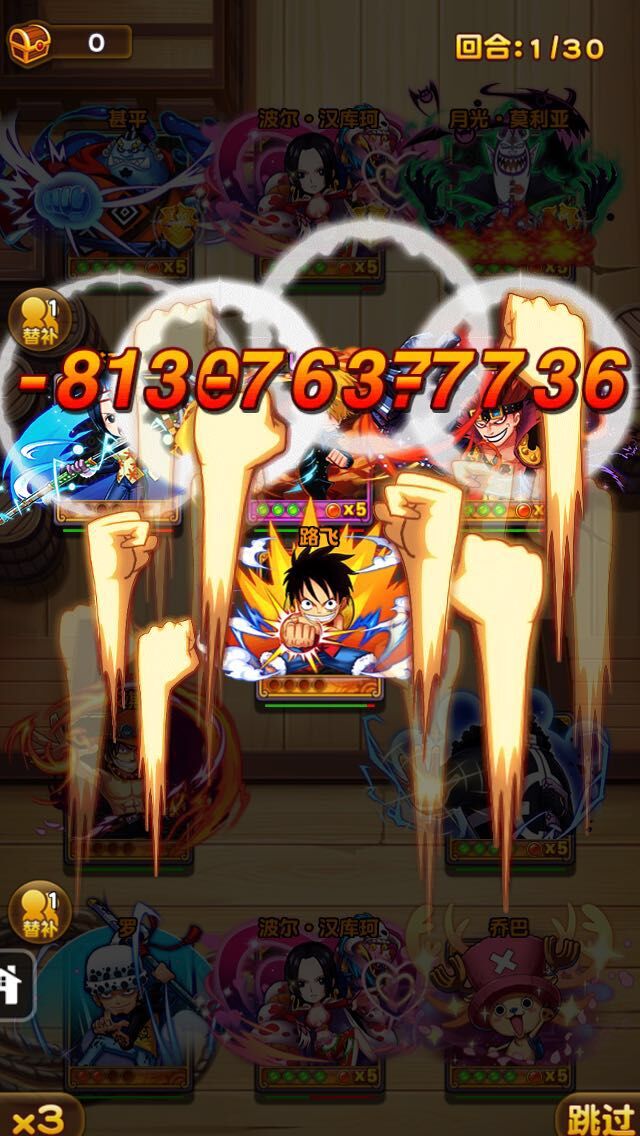Open the home icon on left edge
This screenshot has width=640, height=1136.
point(14,984)
